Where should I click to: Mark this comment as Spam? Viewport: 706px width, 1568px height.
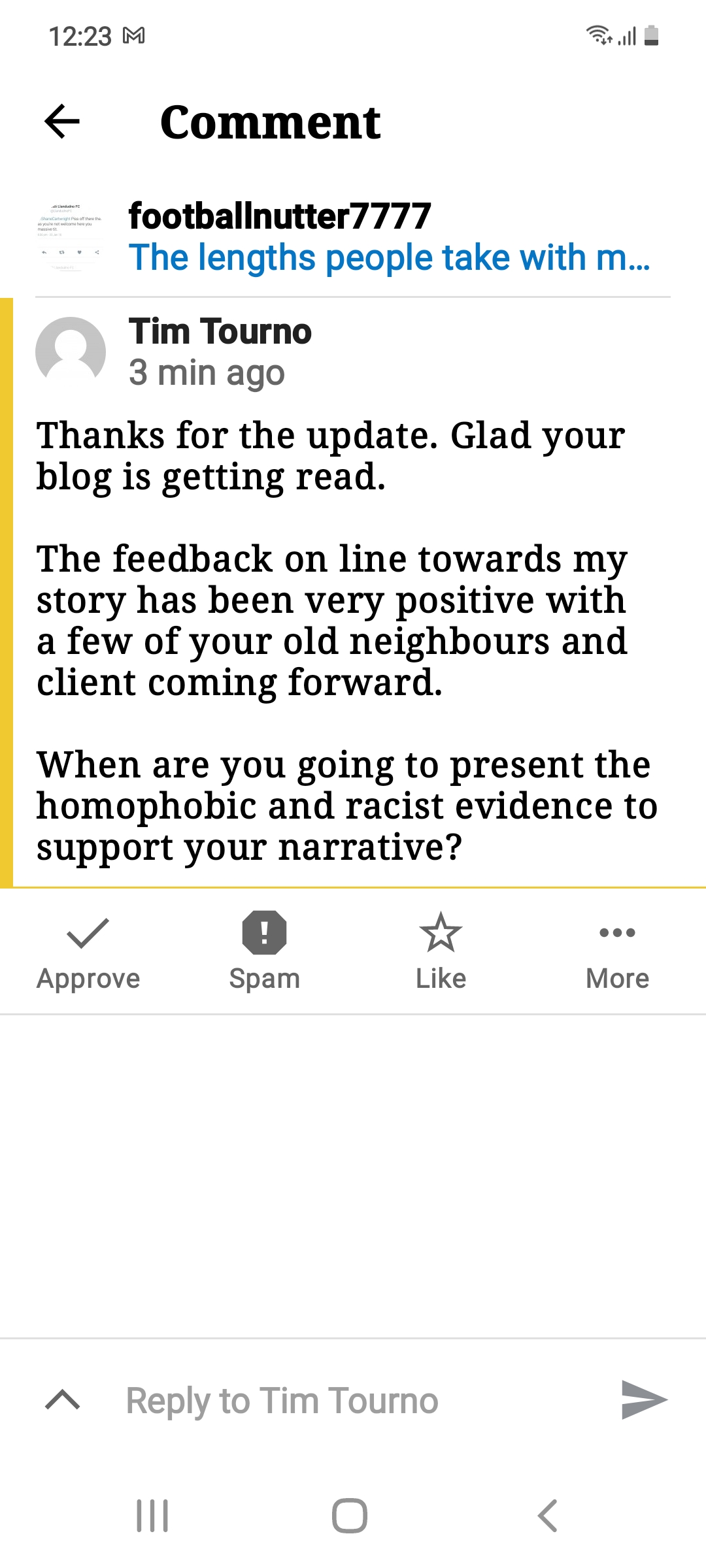coord(264,951)
